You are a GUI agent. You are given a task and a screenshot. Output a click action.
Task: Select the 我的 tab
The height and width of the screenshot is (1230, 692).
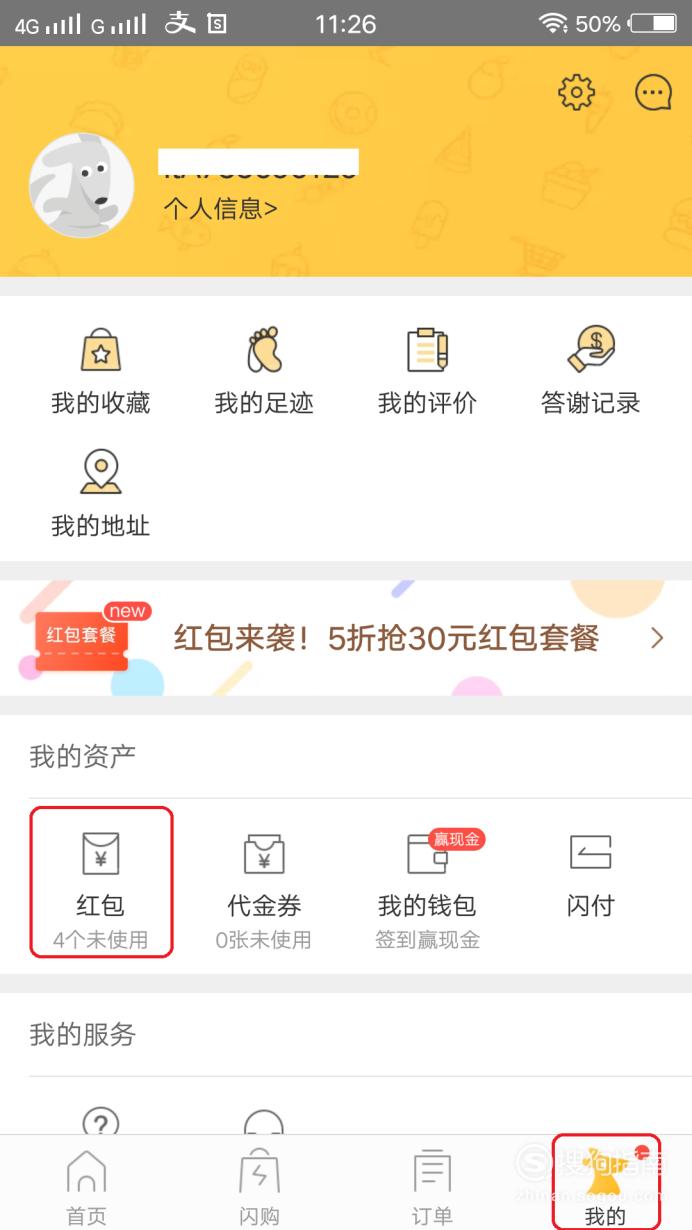[x=605, y=1183]
